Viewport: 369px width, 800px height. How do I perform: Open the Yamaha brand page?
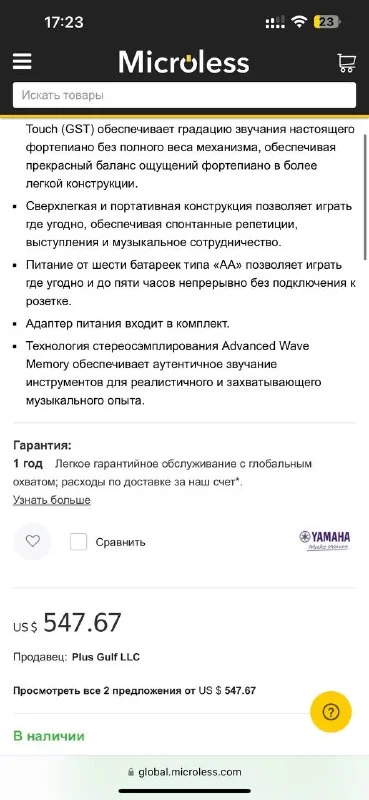point(325,540)
